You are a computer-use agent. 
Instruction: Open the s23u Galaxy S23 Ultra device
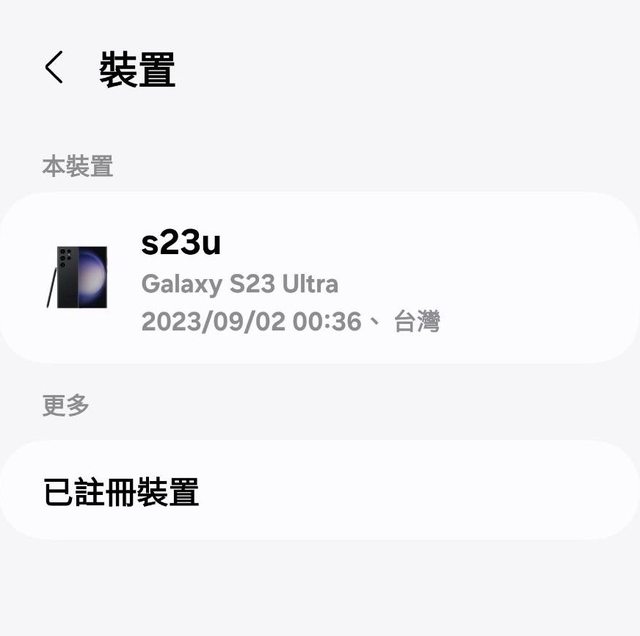[x=320, y=277]
